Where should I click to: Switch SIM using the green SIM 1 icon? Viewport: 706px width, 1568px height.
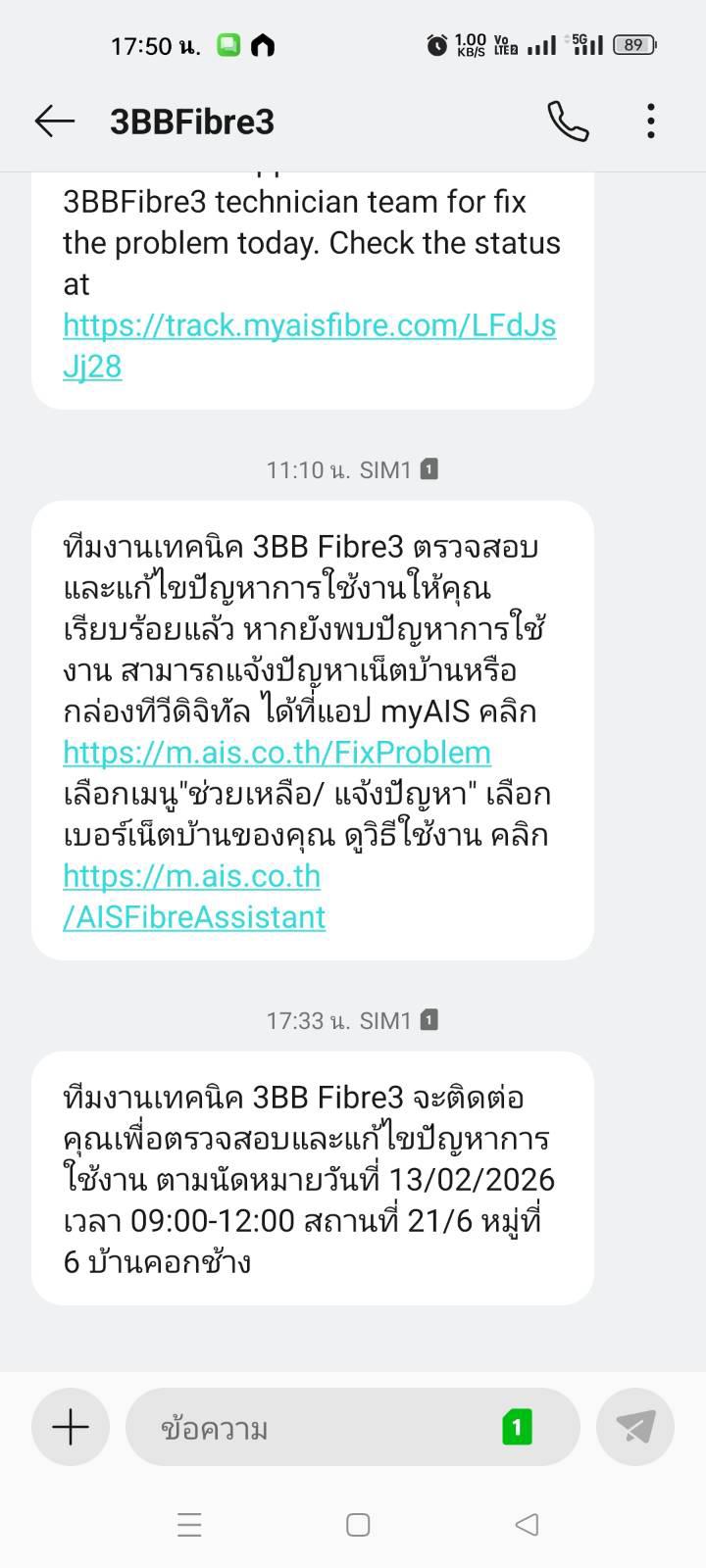[x=517, y=1428]
